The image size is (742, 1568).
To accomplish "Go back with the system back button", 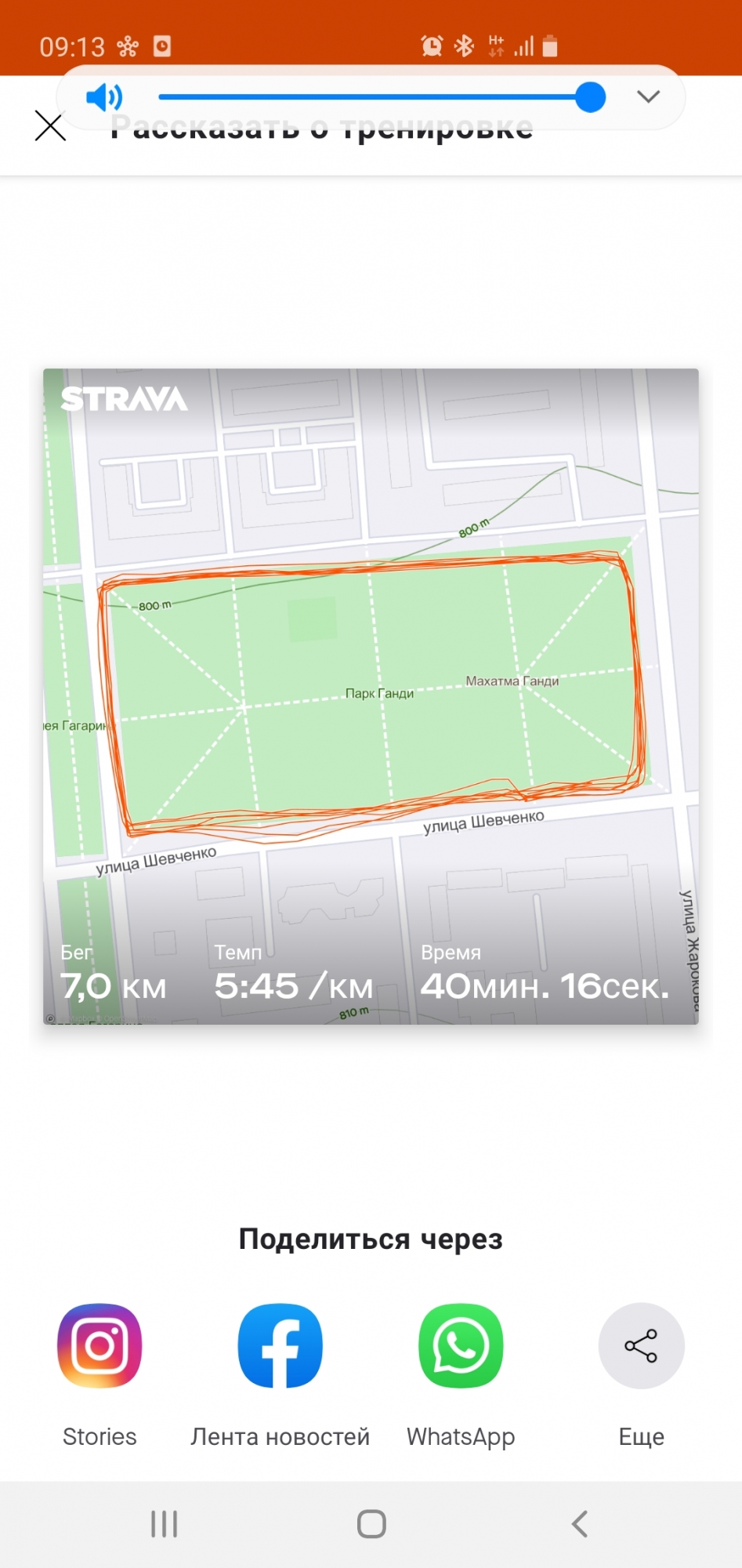I will coord(579,1524).
